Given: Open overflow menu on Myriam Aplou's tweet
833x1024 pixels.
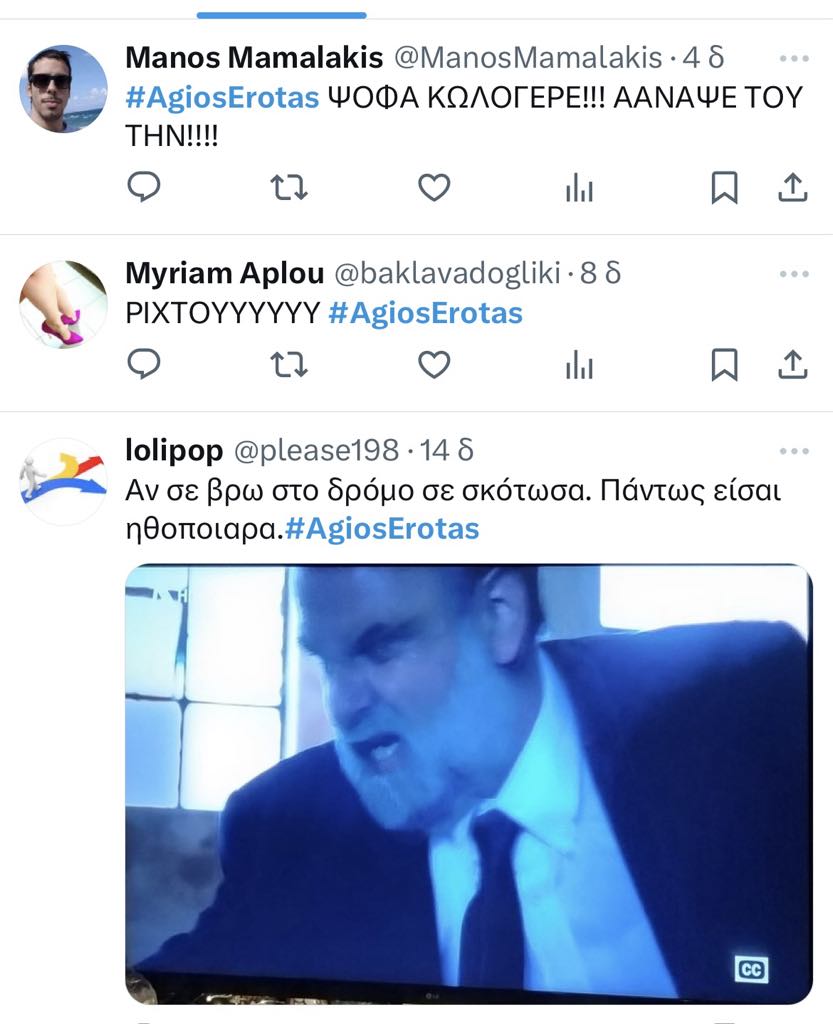Looking at the screenshot, I should [793, 273].
